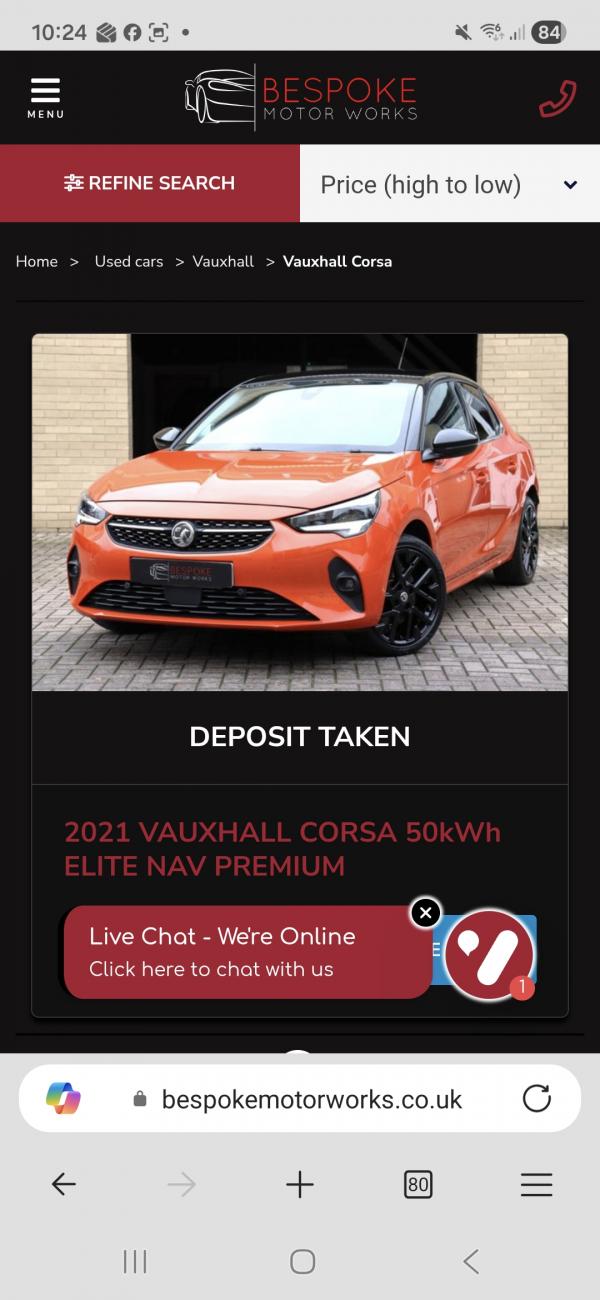Open the Used cars breadcrumb link
The height and width of the screenshot is (1300, 600).
[128, 261]
